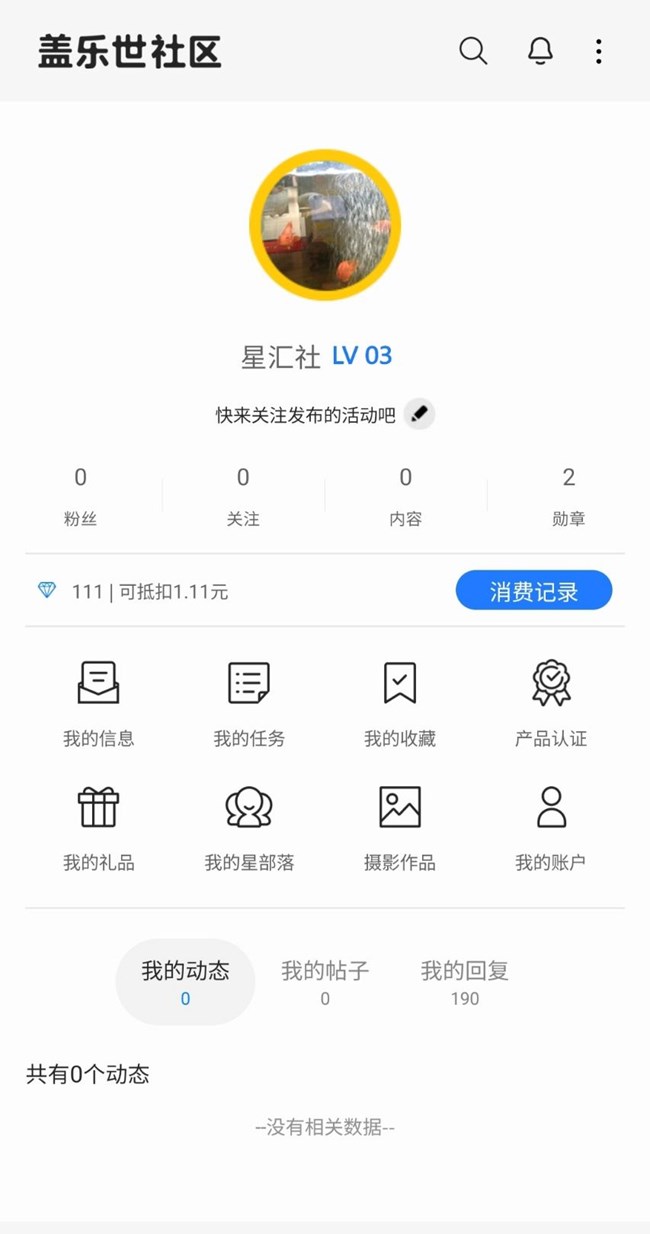Open the 勋章 badges count
The image size is (650, 1234).
[x=568, y=496]
